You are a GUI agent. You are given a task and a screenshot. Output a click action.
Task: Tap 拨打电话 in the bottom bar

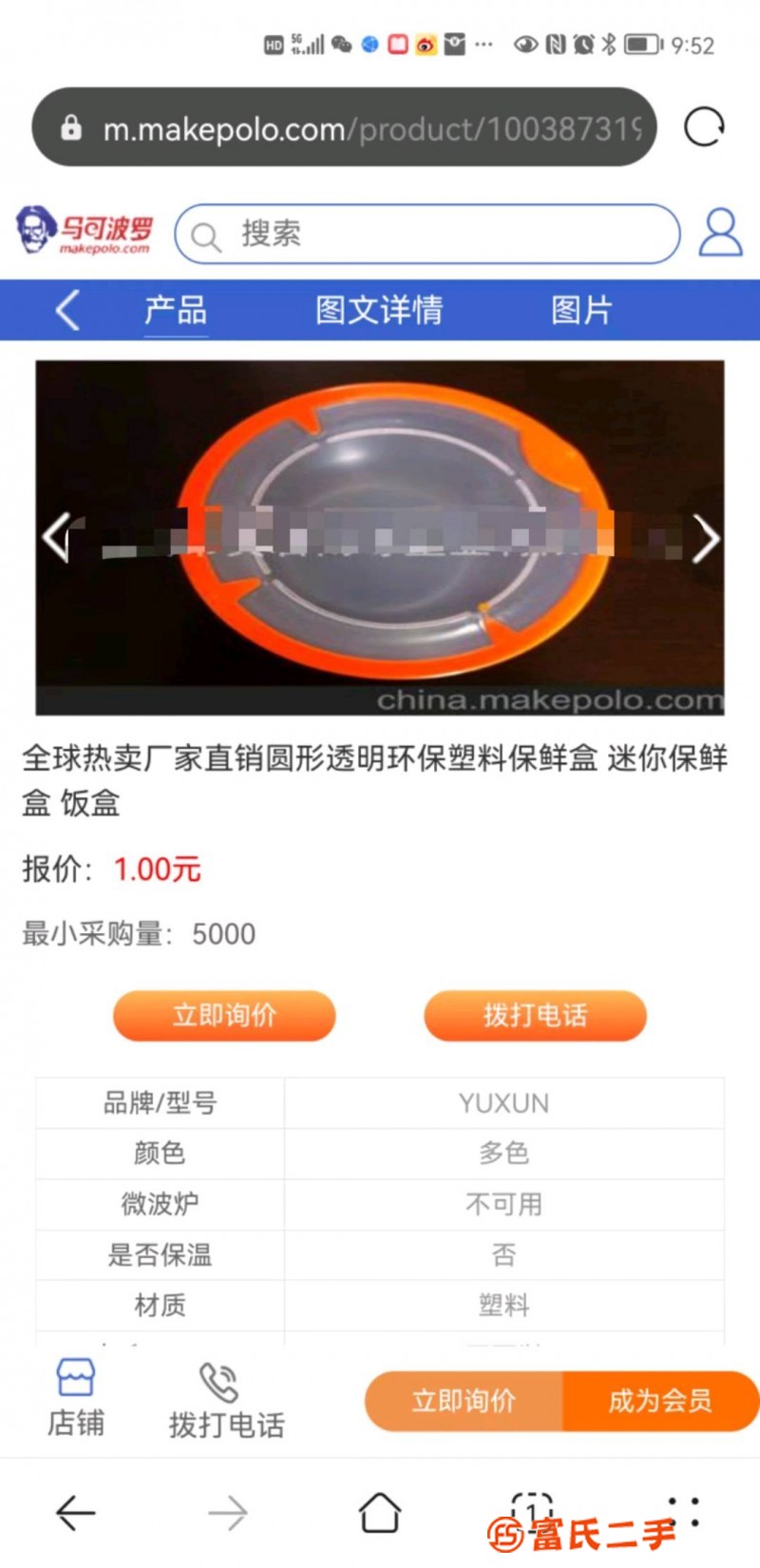point(226,1400)
